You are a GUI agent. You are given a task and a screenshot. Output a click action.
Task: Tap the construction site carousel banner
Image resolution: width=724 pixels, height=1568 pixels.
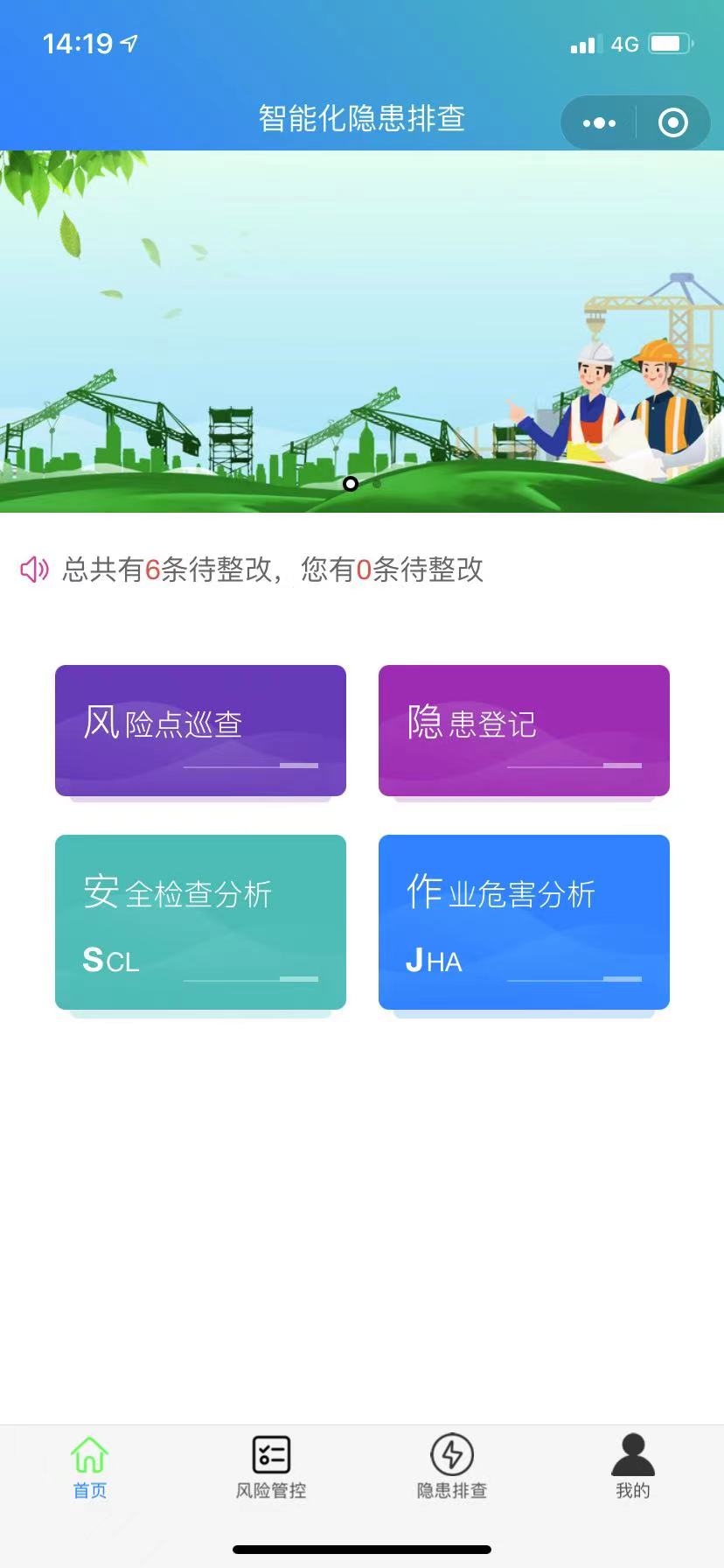362,331
